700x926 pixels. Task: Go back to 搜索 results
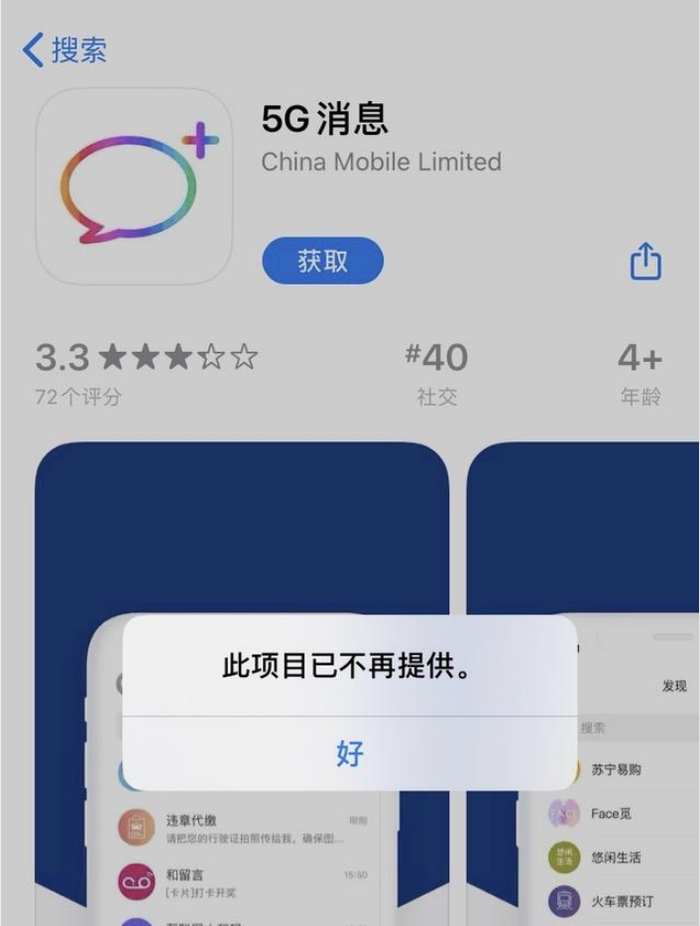click(x=64, y=50)
